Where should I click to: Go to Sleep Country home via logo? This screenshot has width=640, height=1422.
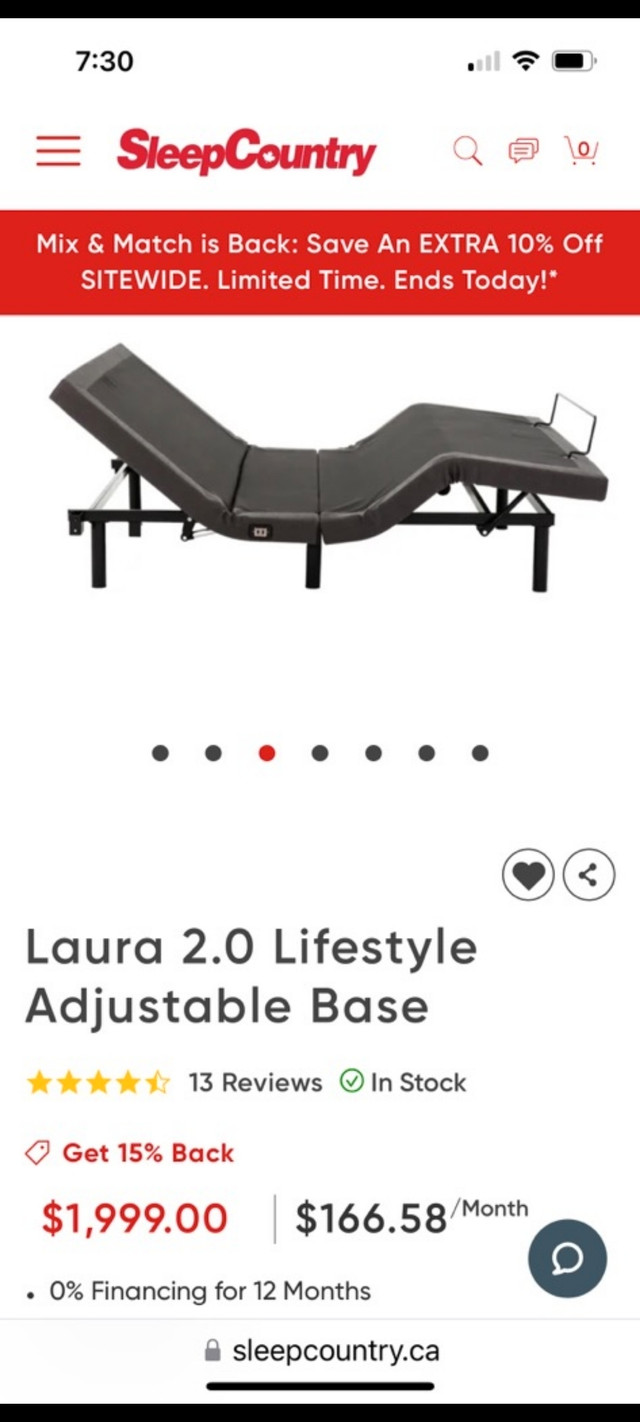point(246,152)
